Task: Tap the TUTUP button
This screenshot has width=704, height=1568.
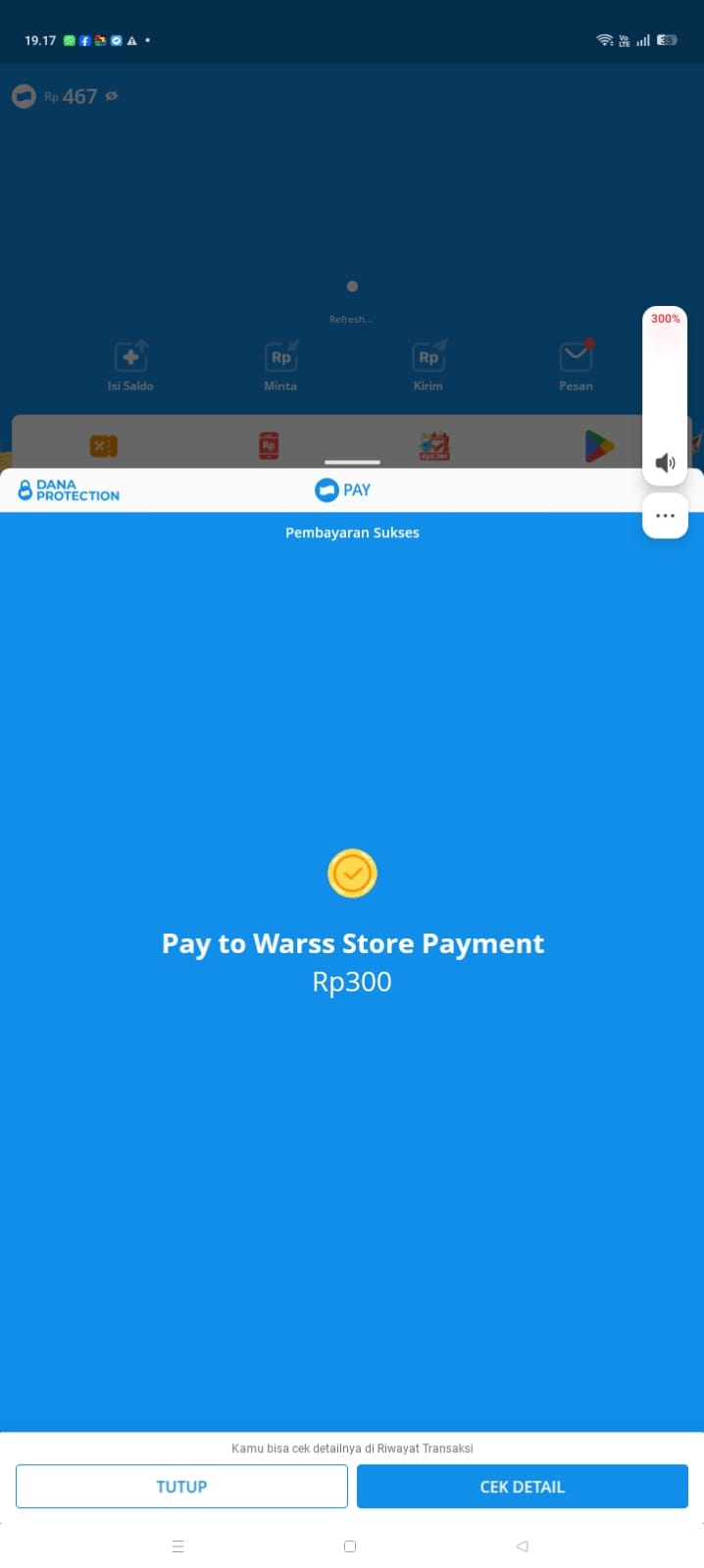Action: click(x=181, y=1486)
